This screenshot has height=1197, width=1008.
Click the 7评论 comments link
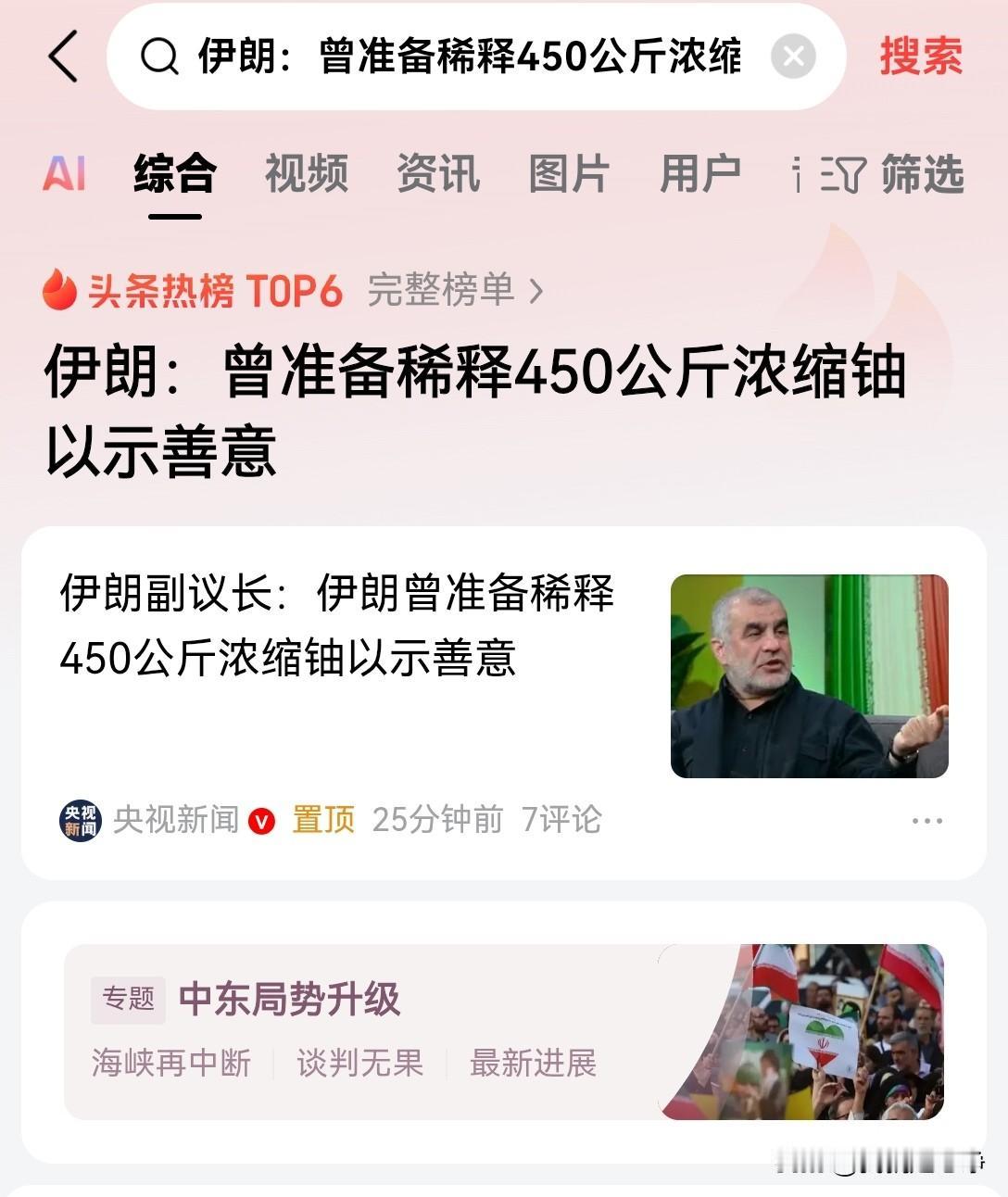(x=561, y=820)
